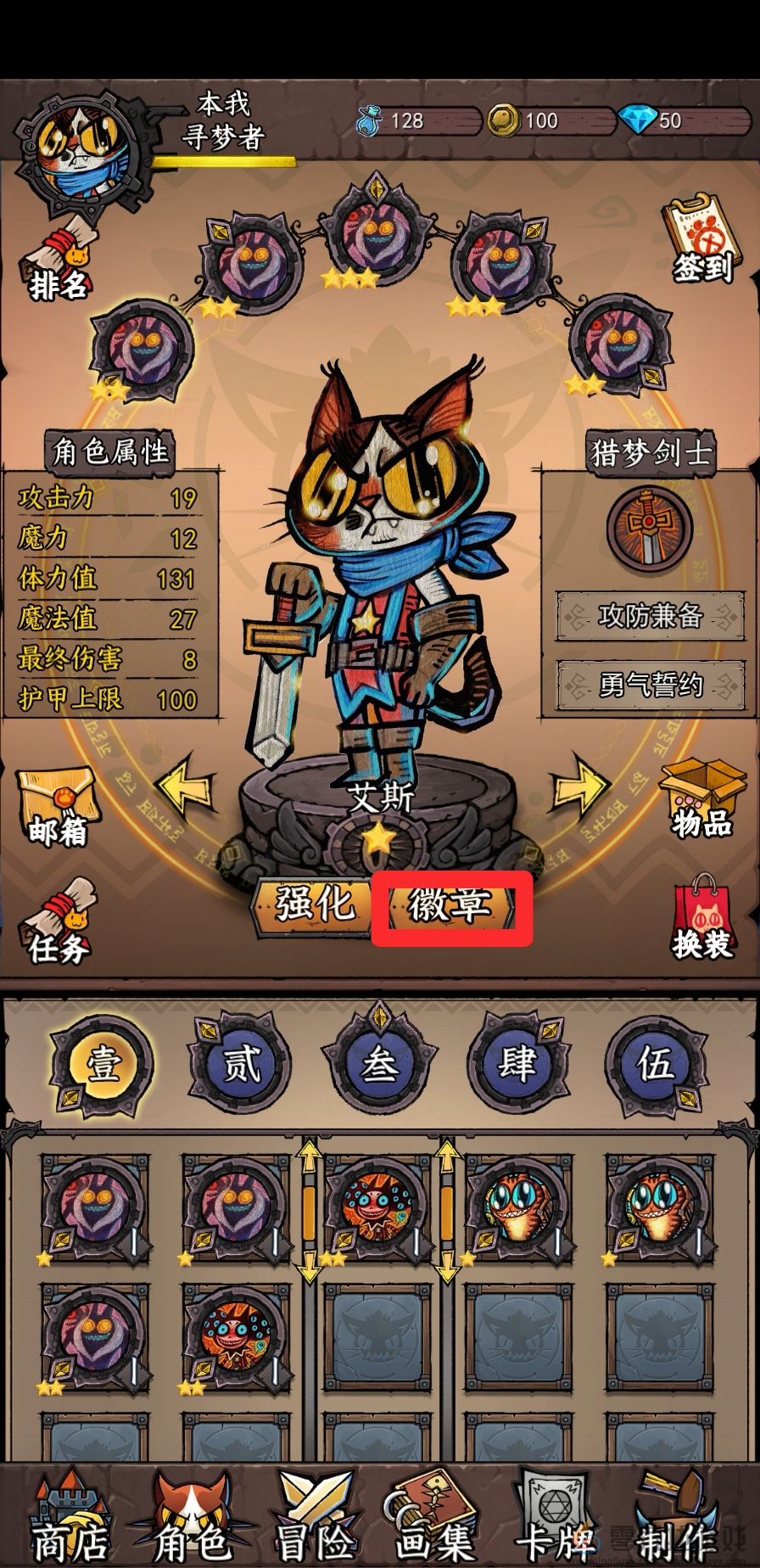
Task: Open the 任务 quests
Action: coord(59,923)
